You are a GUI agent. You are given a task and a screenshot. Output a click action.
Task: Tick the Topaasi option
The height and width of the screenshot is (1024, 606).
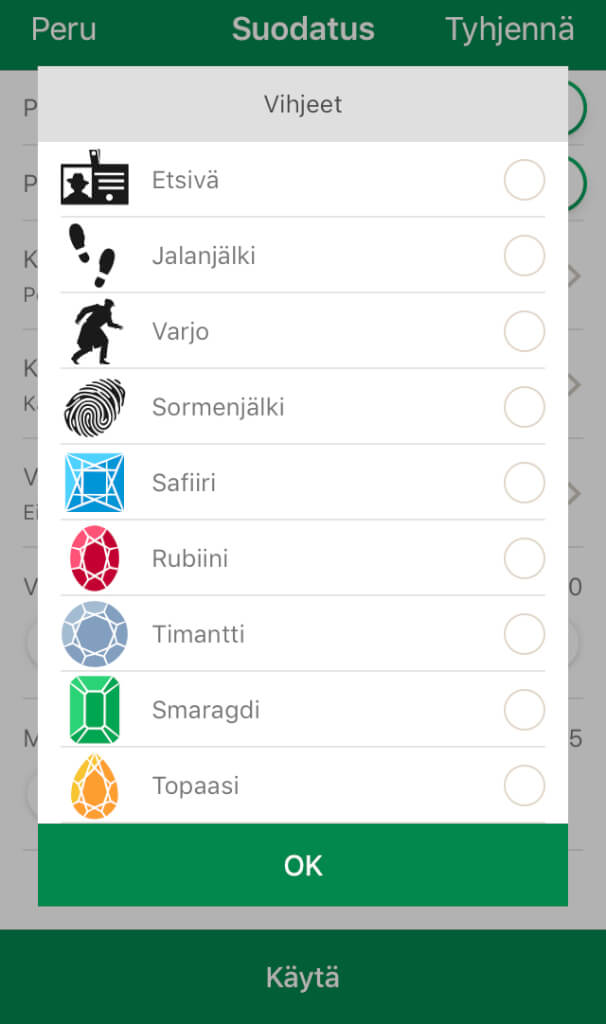[x=524, y=786]
